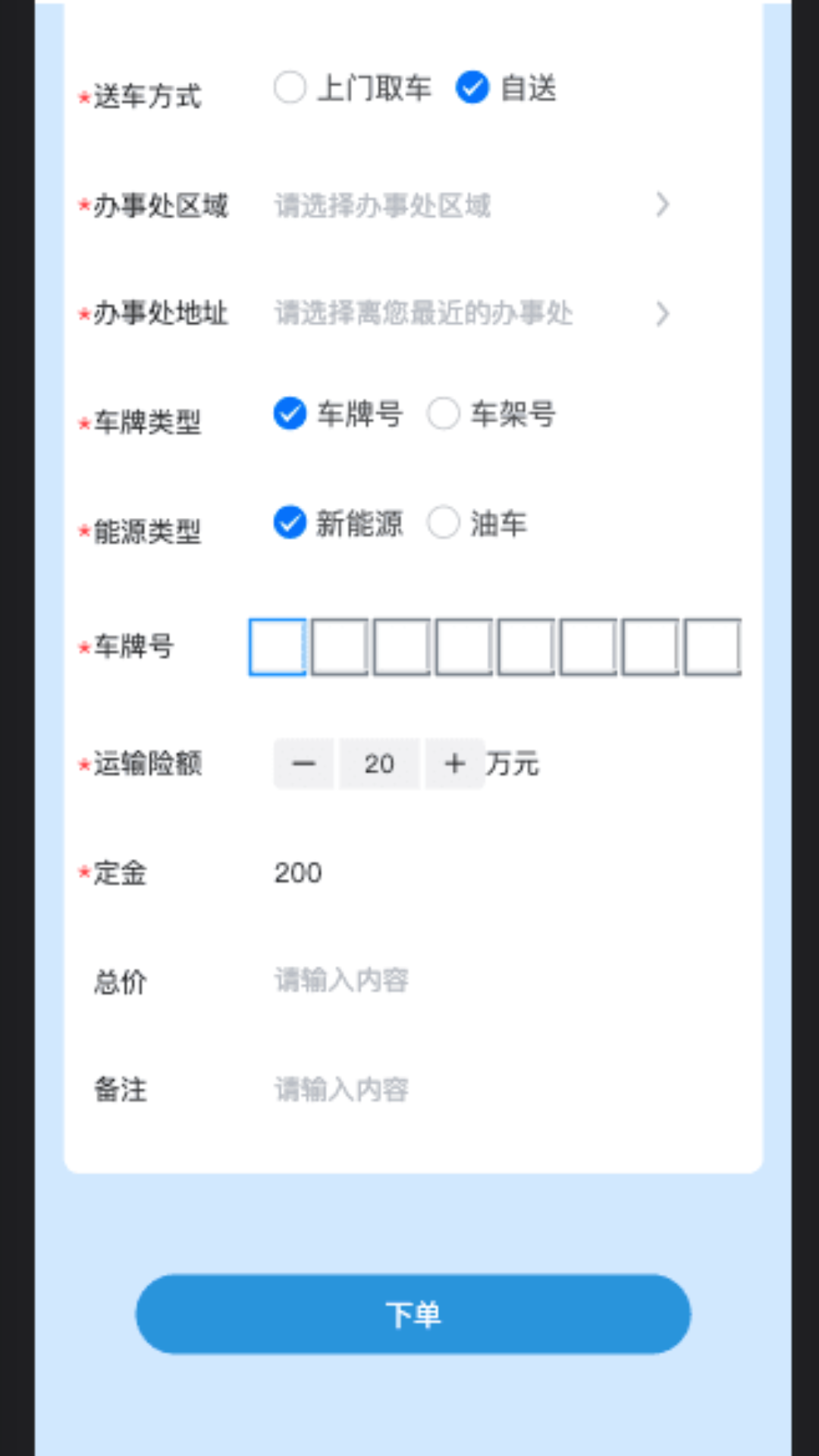Select 上门取车 delivery method
Screen dimensions: 819x1456
coord(290,88)
